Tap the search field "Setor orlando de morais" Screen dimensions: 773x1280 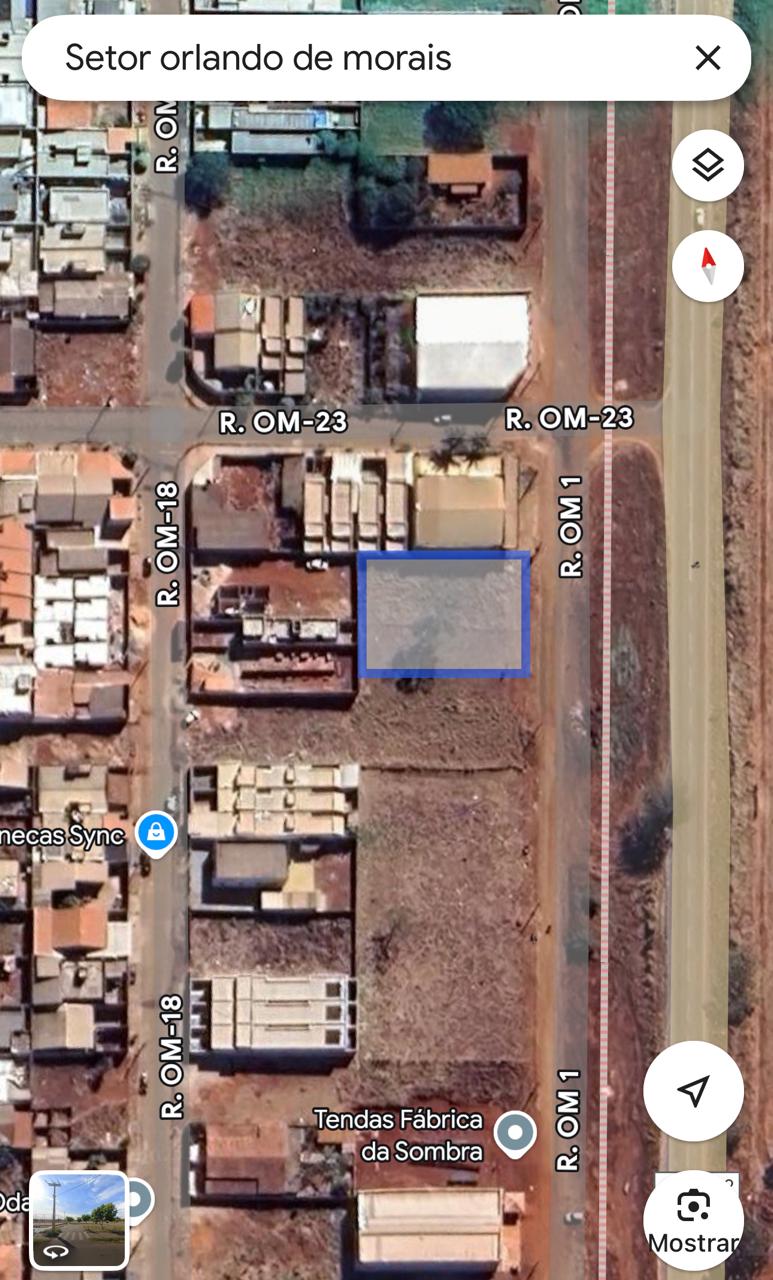tap(300, 58)
